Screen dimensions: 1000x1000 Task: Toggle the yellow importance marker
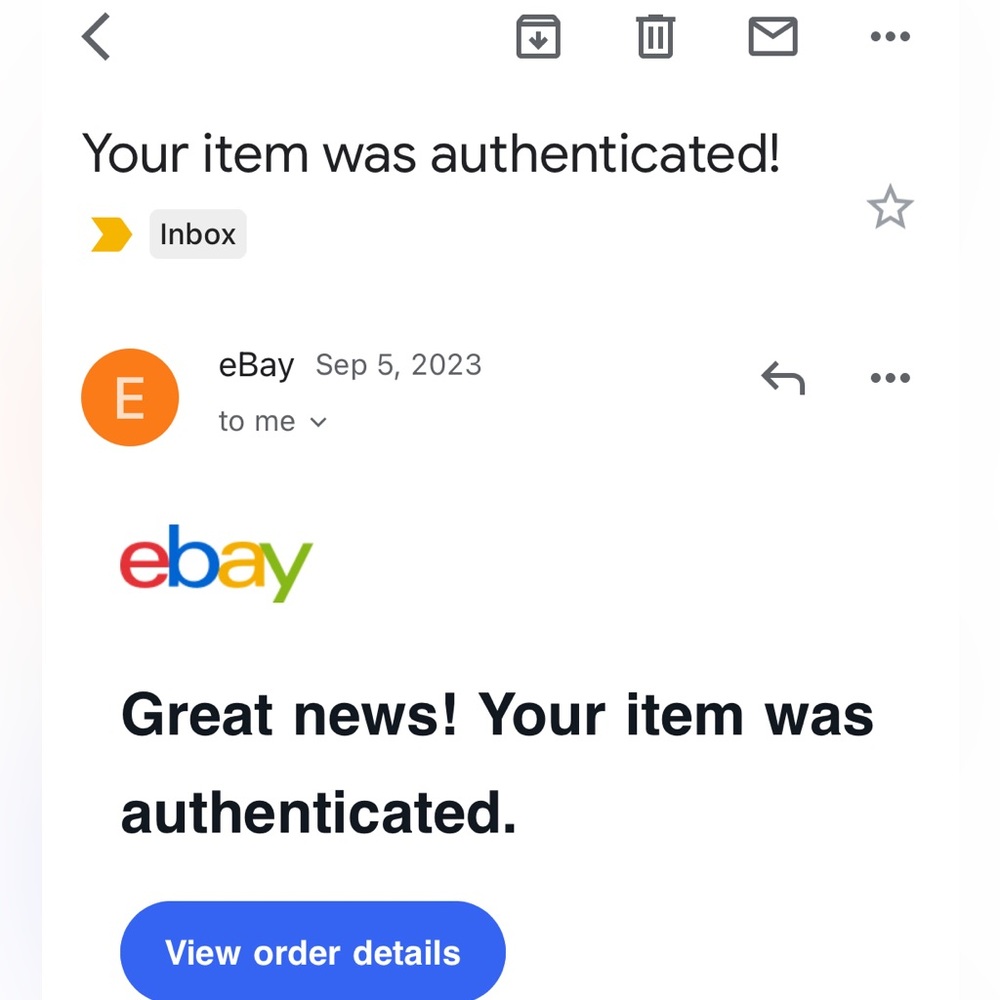tap(111, 236)
